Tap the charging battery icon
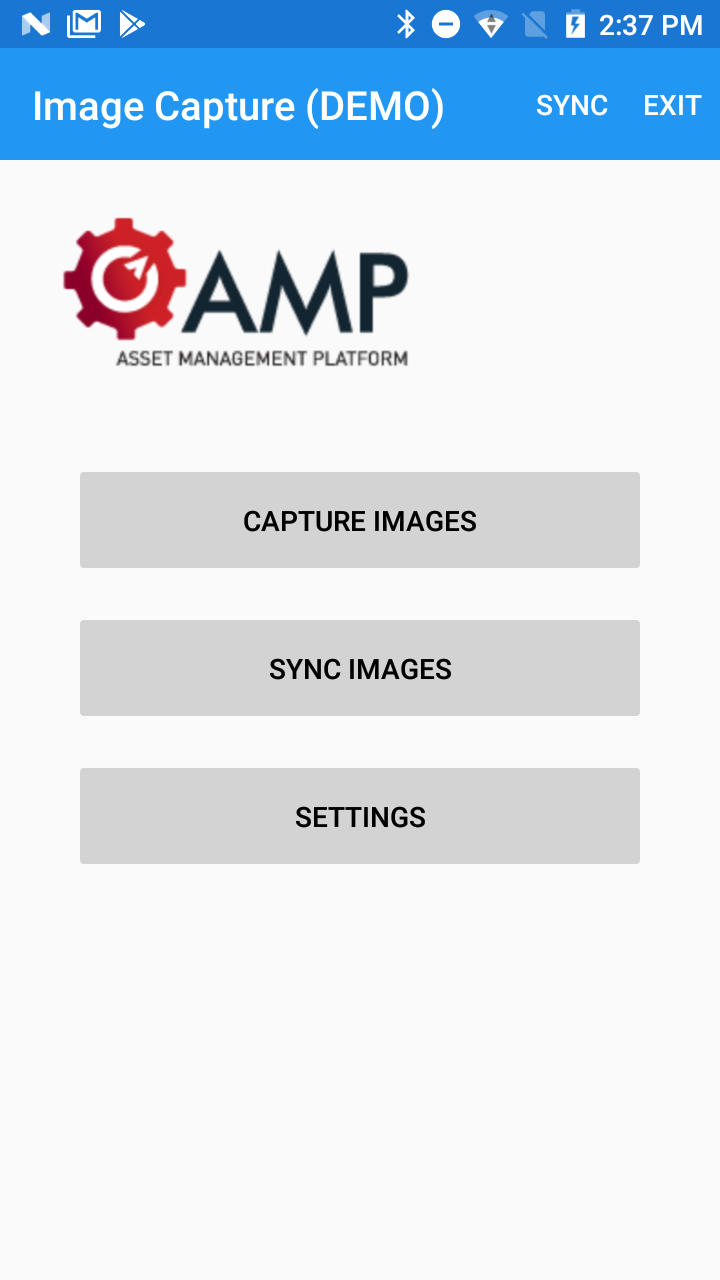This screenshot has width=720, height=1280. coord(575,22)
